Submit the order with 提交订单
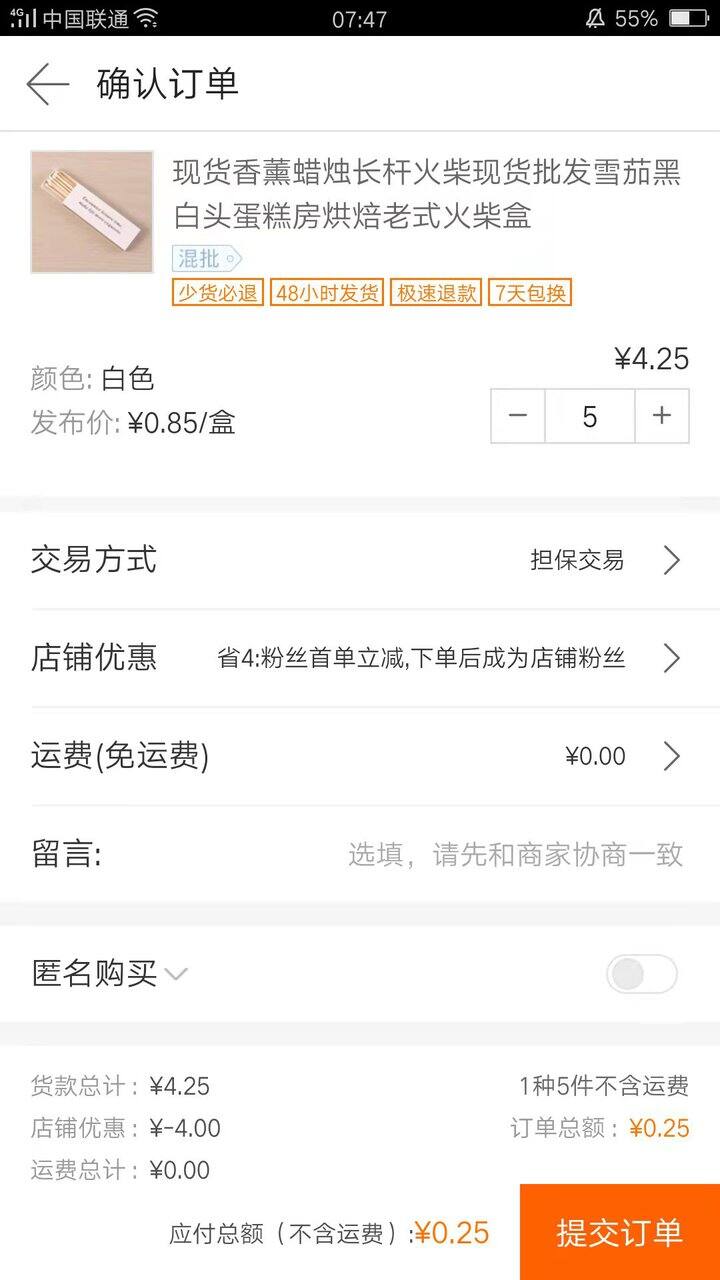 (620, 1232)
